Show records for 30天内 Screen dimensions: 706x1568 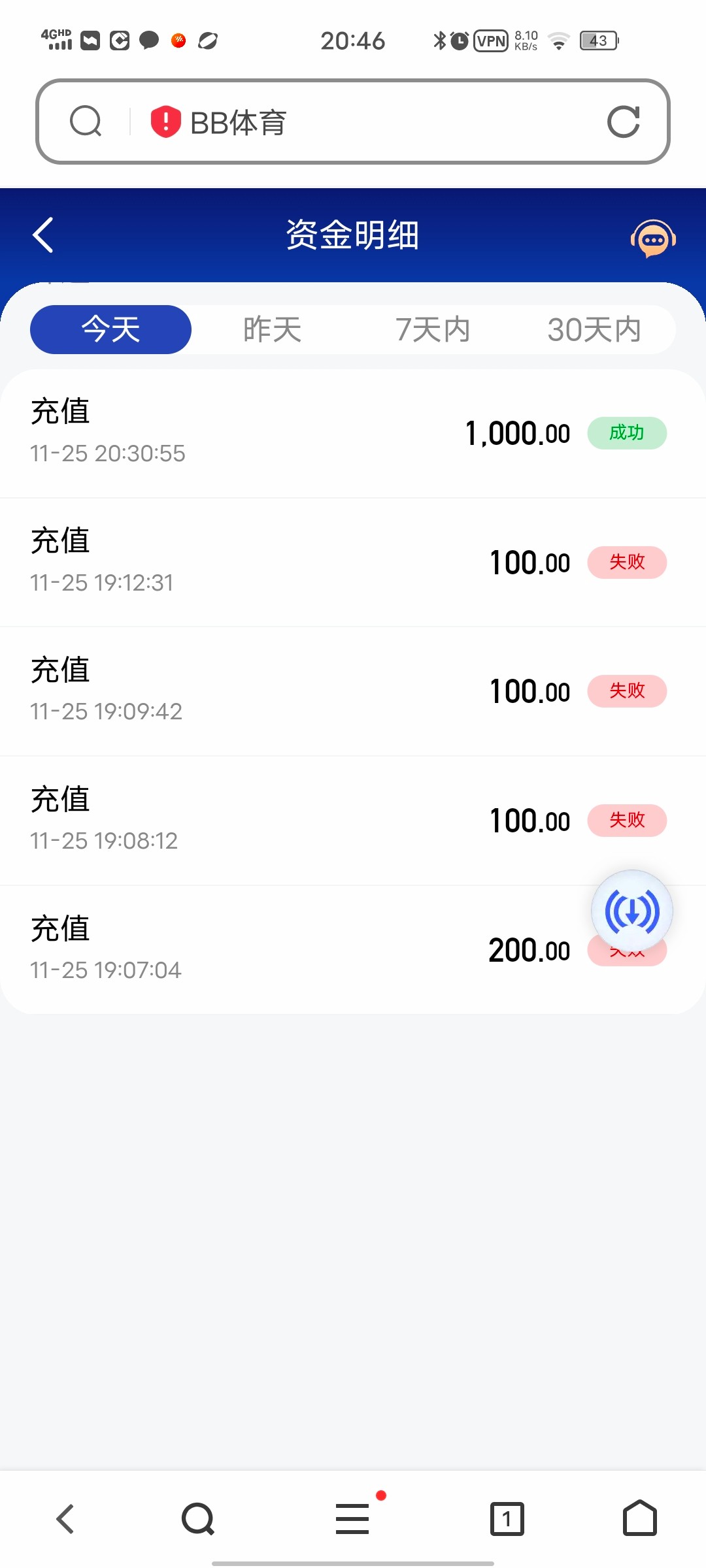[x=594, y=329]
